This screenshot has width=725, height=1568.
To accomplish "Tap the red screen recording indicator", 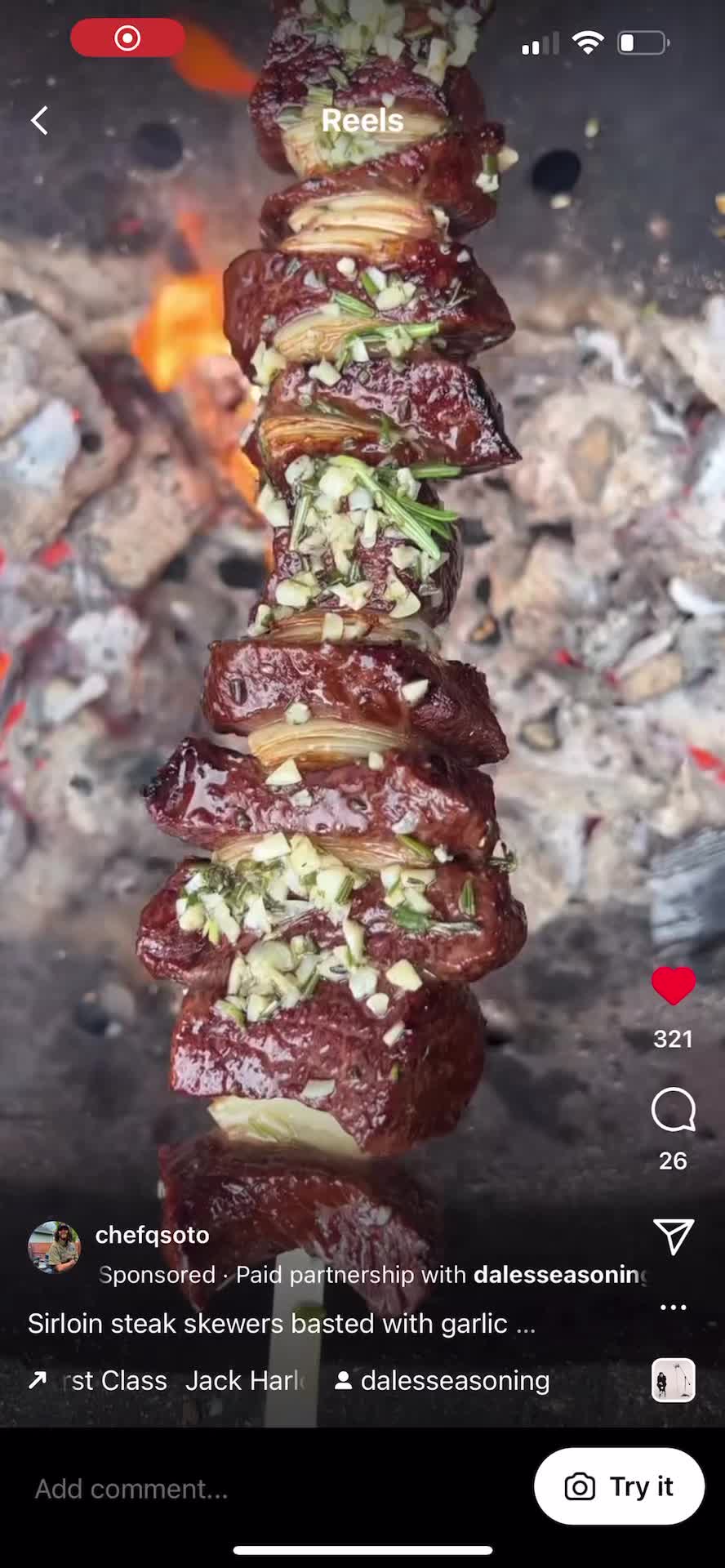I will pyautogui.click(x=127, y=38).
